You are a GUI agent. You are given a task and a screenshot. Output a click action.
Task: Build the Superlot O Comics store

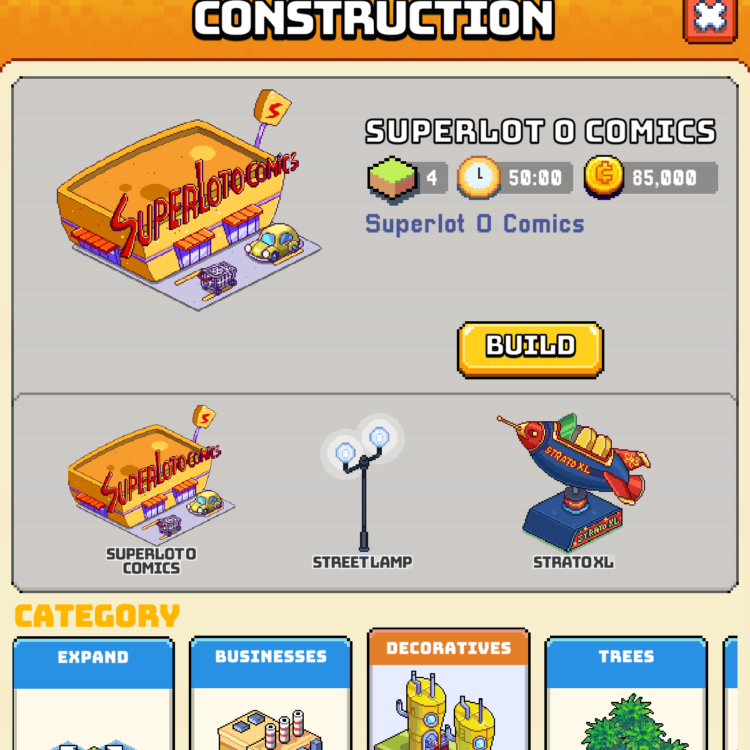pyautogui.click(x=530, y=348)
